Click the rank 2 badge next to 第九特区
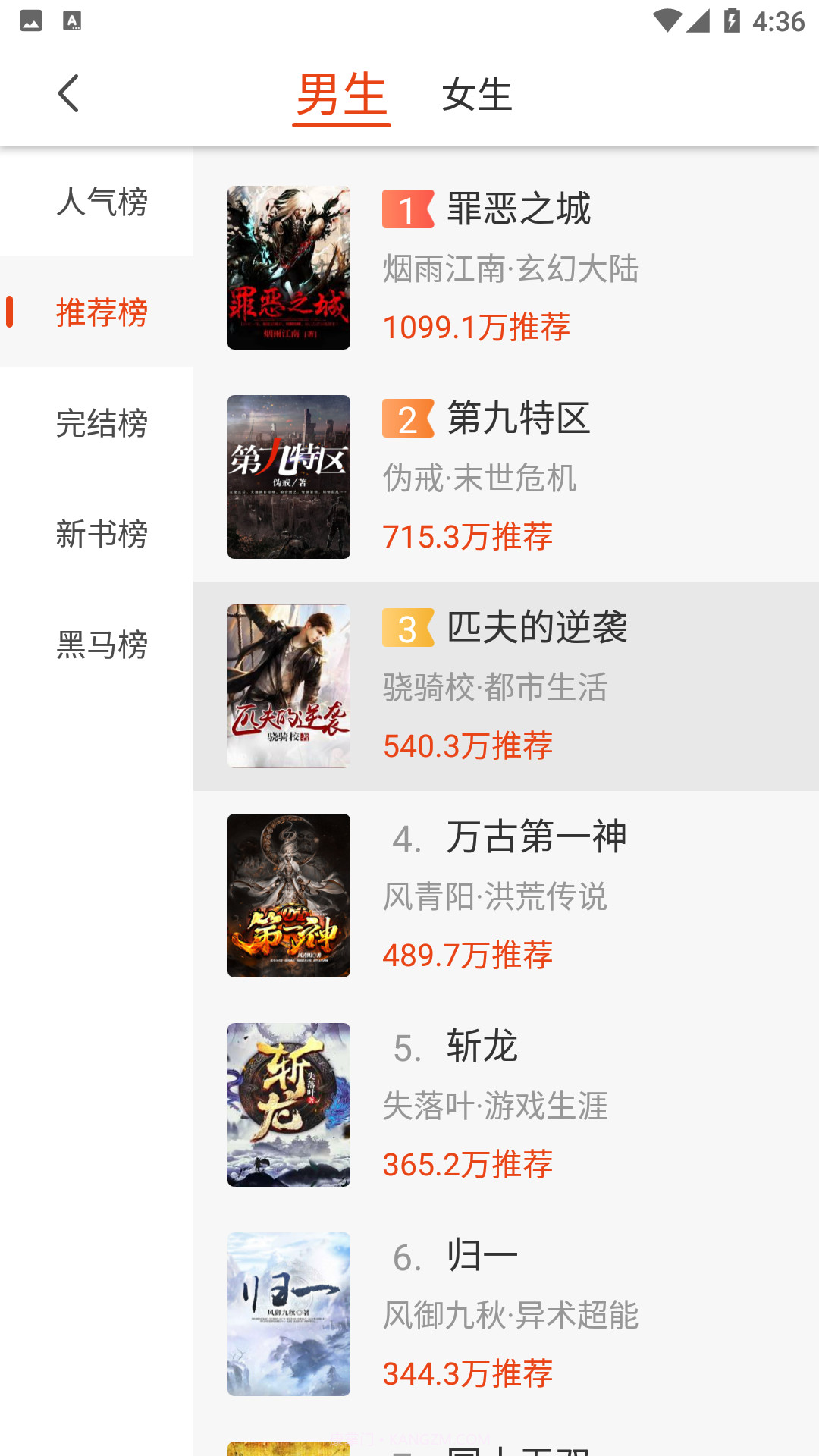The width and height of the screenshot is (819, 1456). tap(408, 419)
